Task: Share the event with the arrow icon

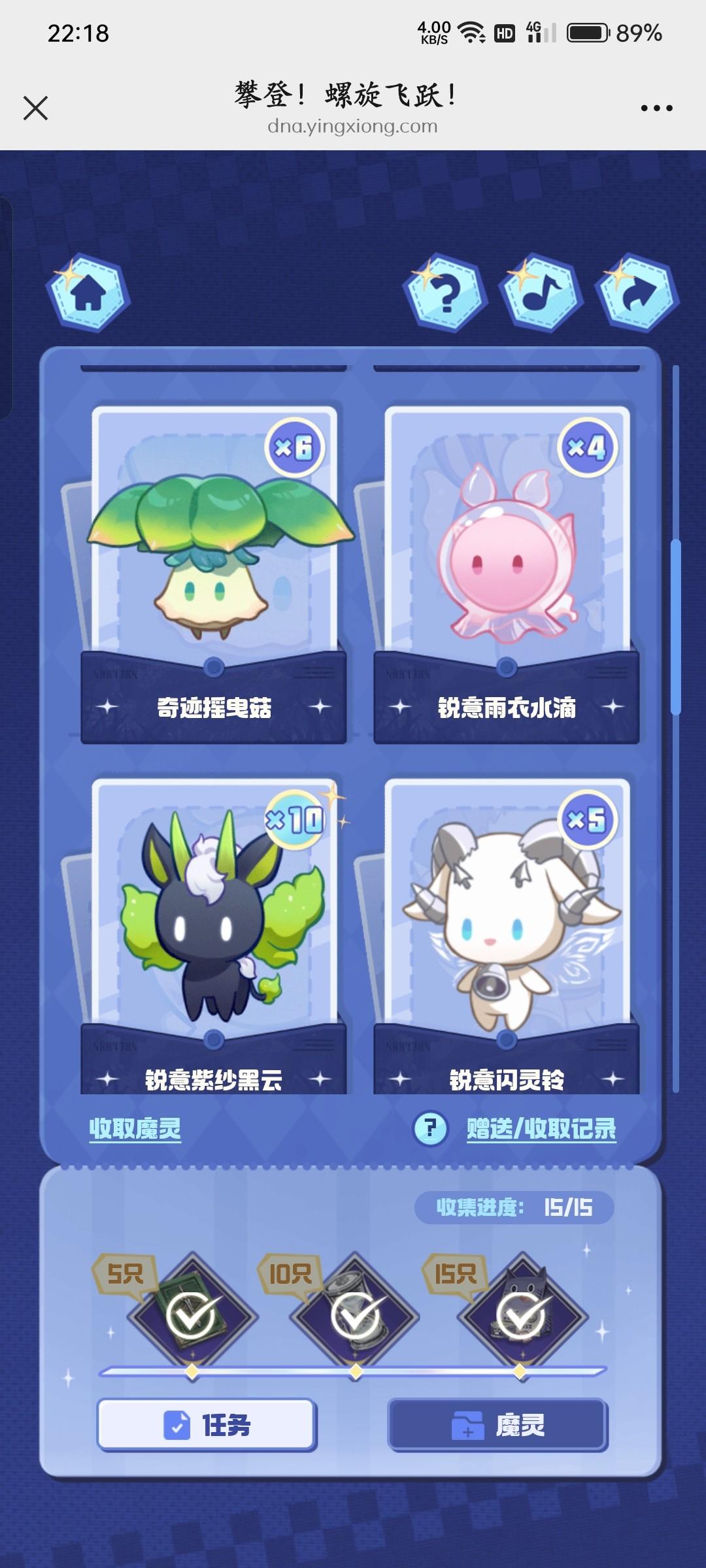Action: 637,293
